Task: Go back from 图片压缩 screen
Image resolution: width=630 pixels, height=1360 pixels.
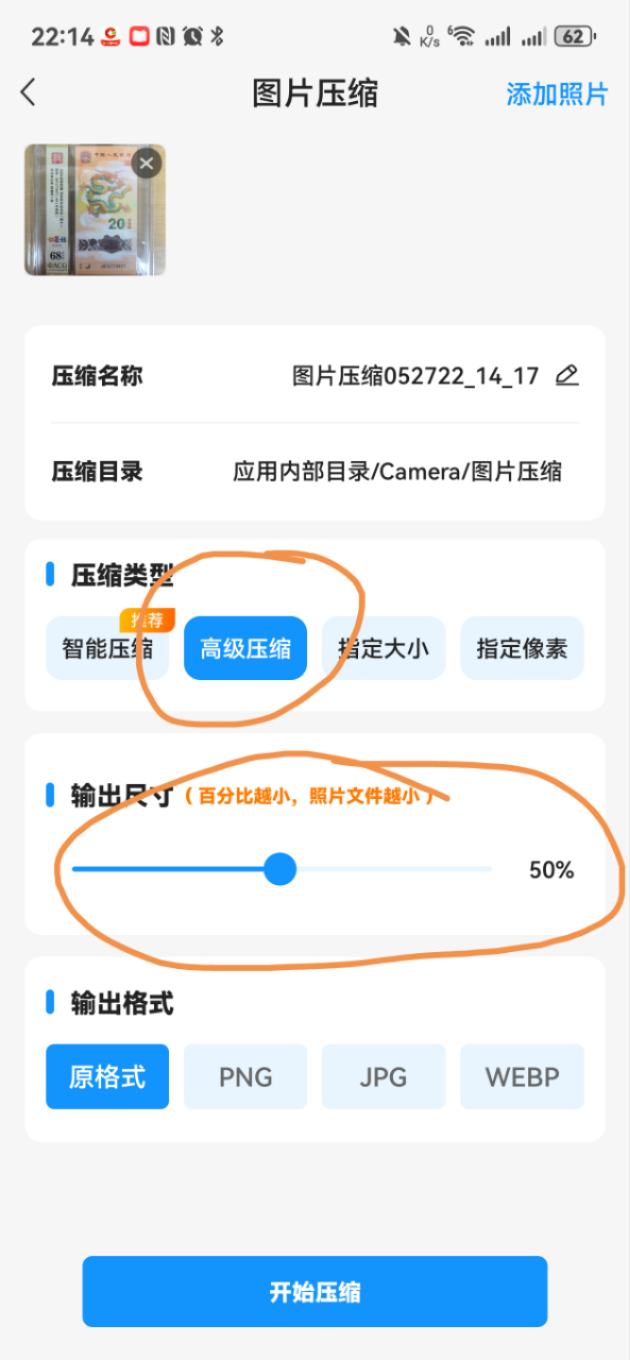Action: click(x=28, y=93)
